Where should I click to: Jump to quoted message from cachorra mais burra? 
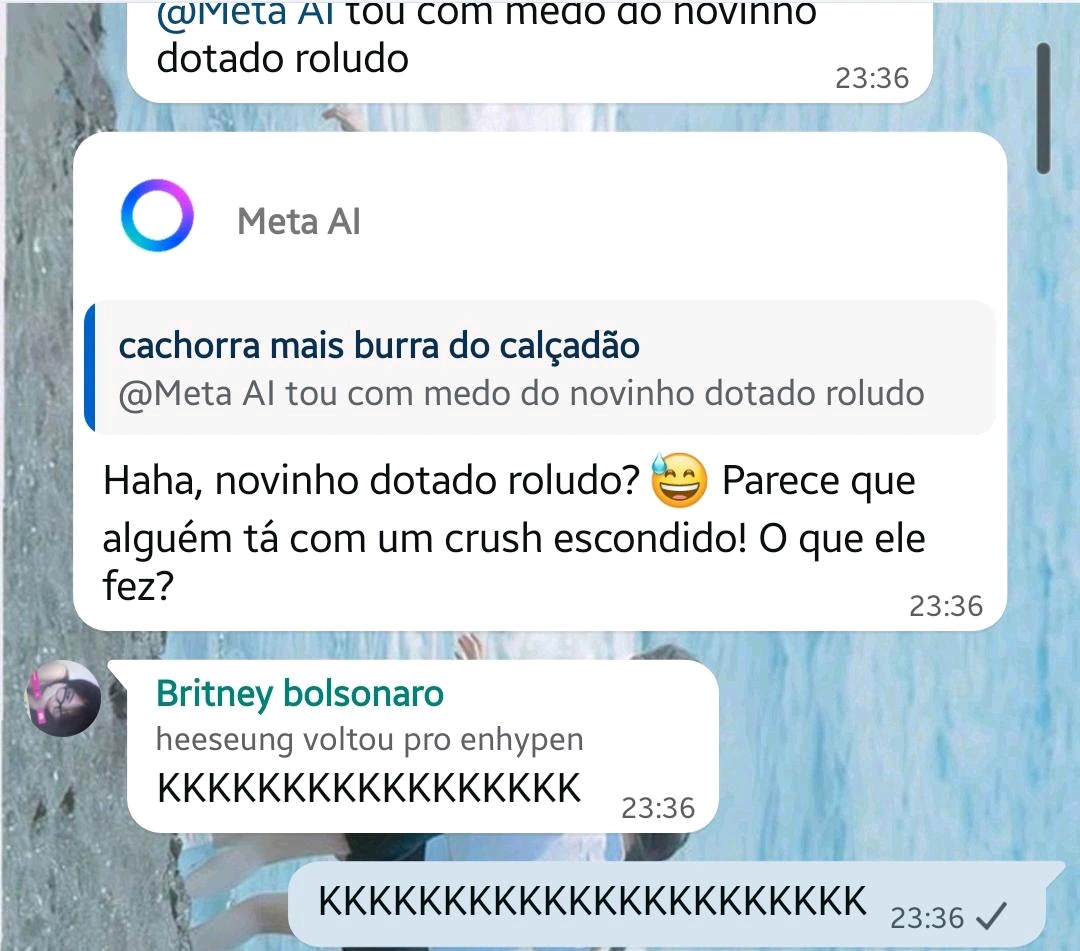coord(540,368)
